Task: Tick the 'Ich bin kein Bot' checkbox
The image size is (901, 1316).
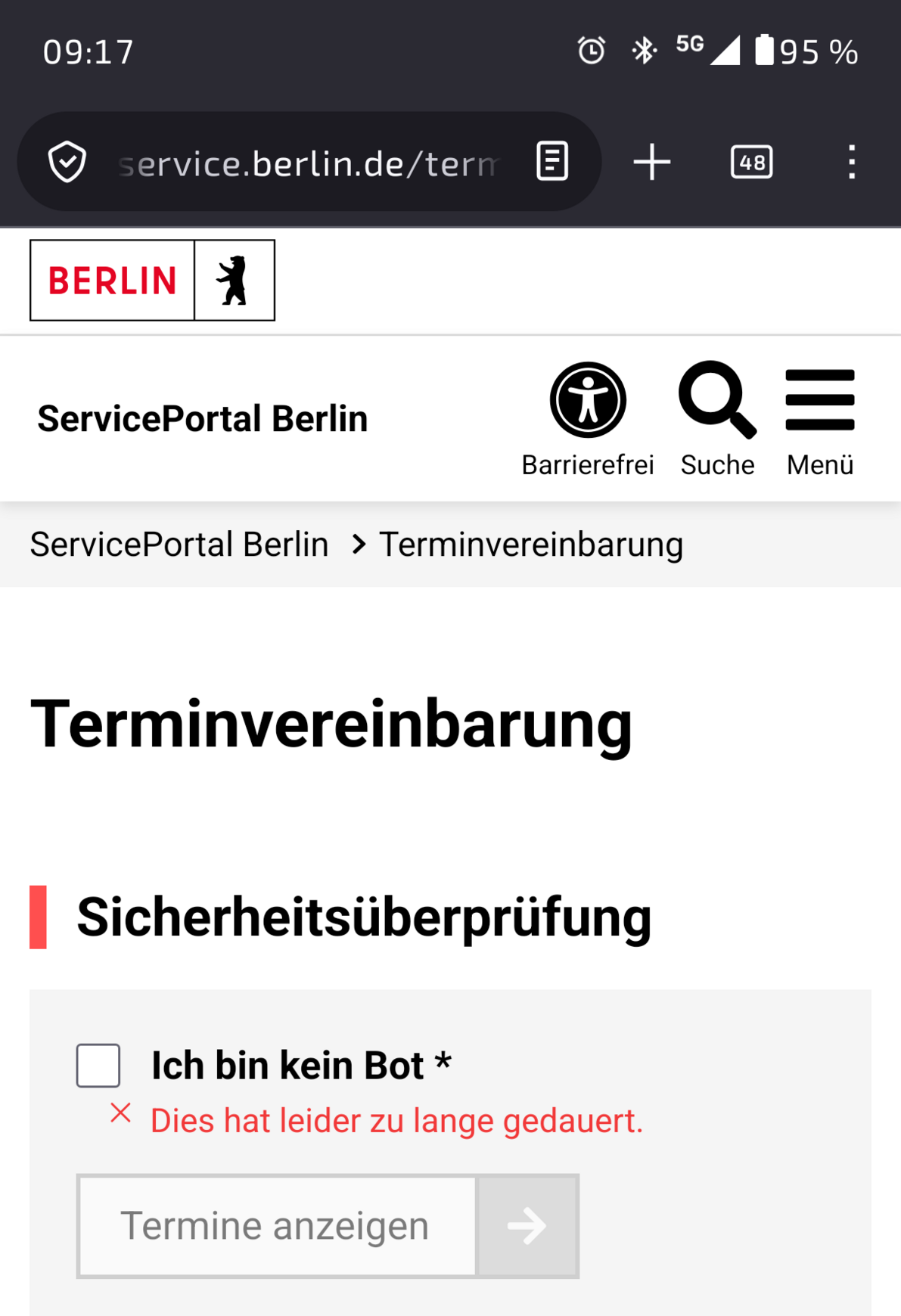Action: pos(98,1065)
